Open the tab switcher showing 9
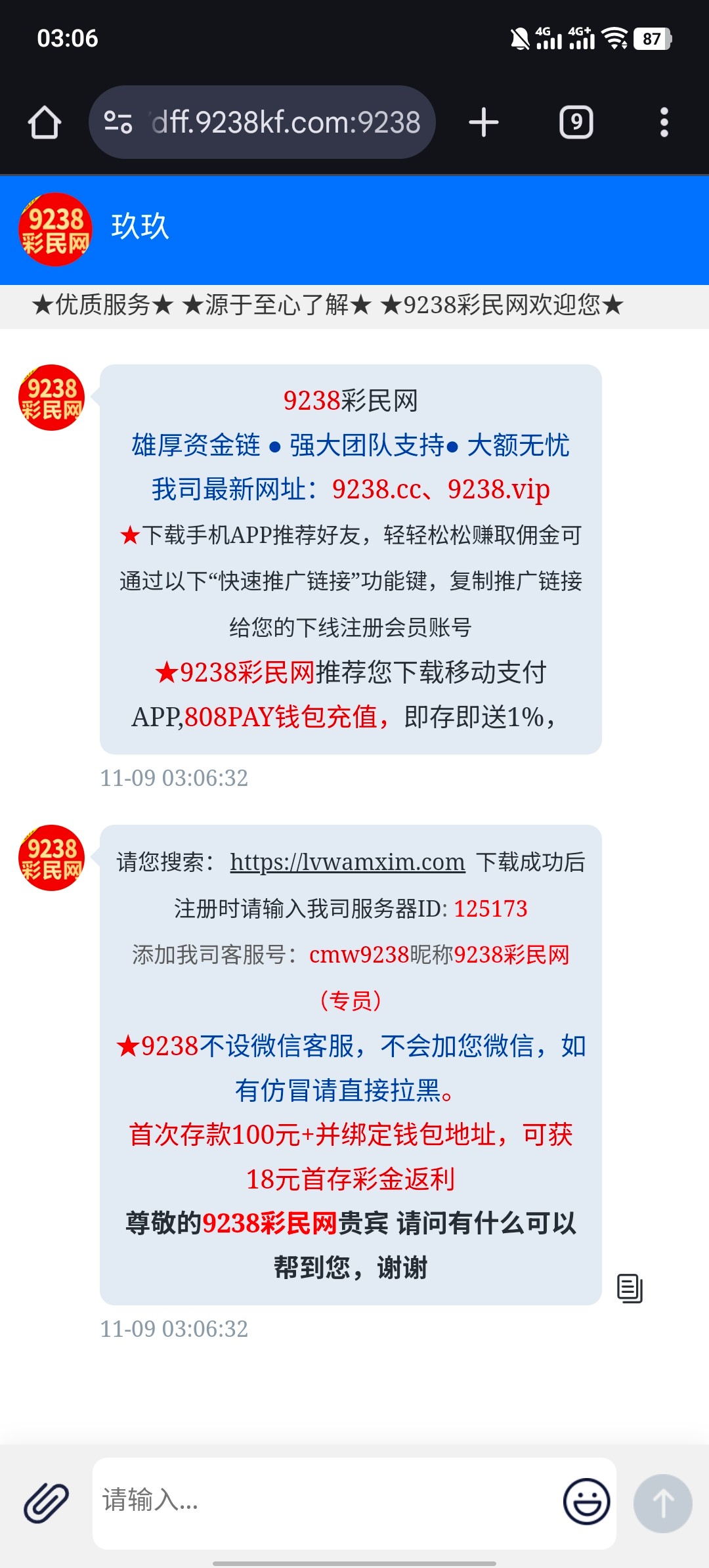Image resolution: width=709 pixels, height=1568 pixels. coord(576,122)
